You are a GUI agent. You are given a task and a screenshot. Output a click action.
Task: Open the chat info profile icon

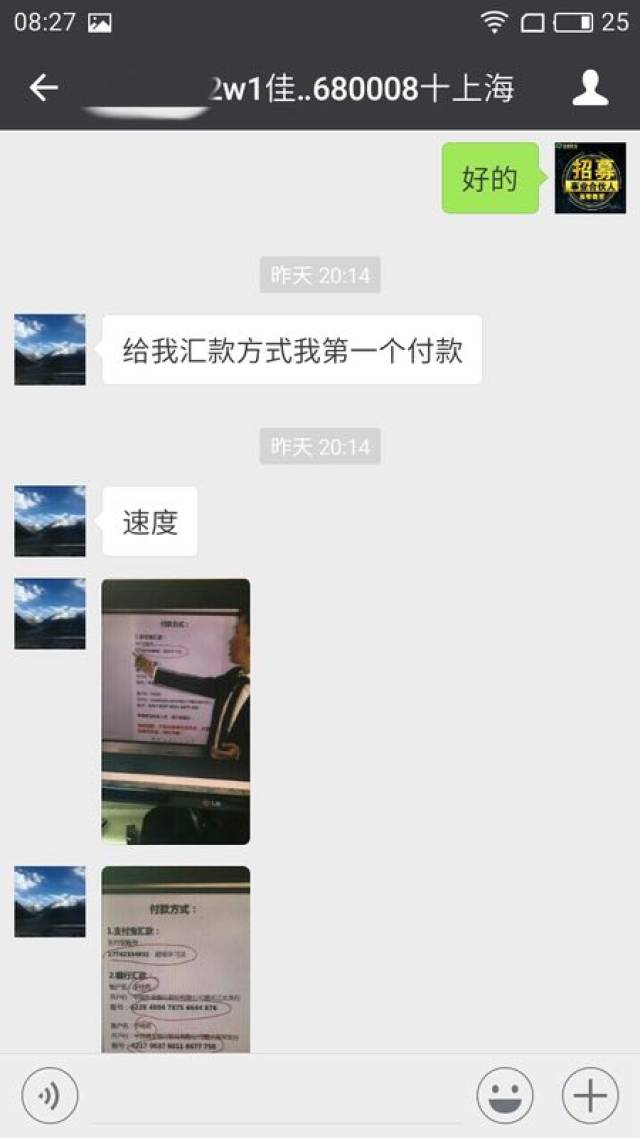point(590,89)
